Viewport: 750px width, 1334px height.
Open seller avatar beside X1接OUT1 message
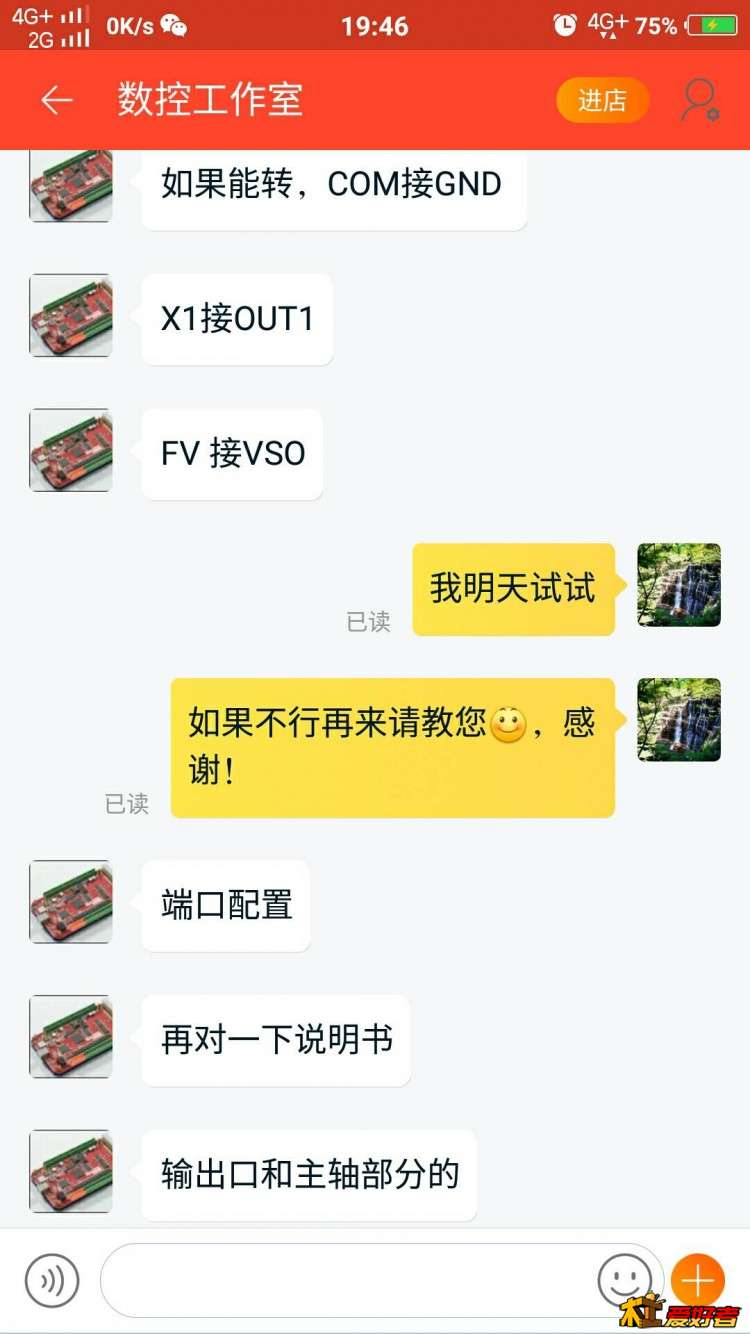(70, 316)
